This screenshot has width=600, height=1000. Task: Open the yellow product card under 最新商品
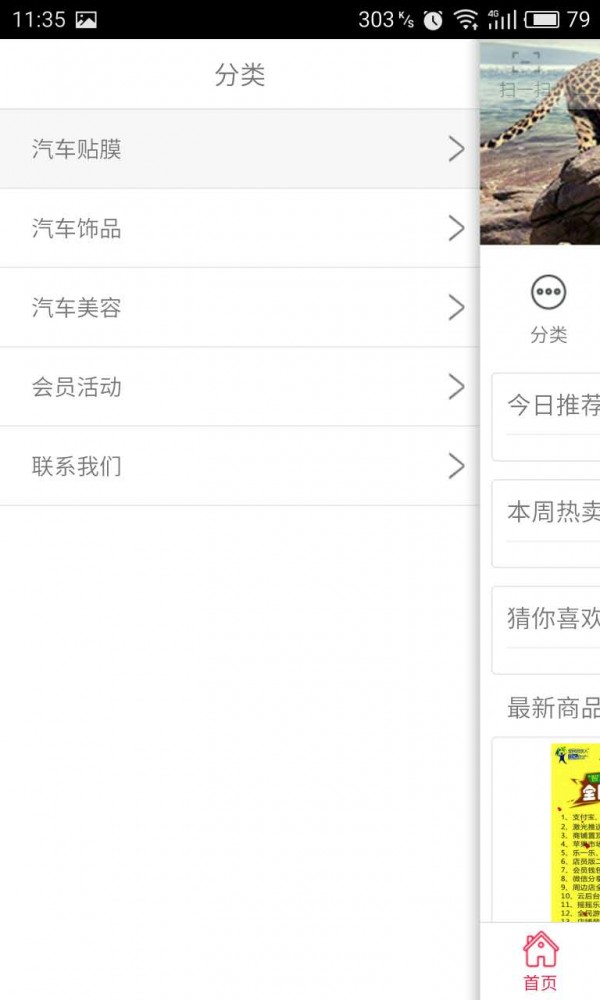coord(574,830)
